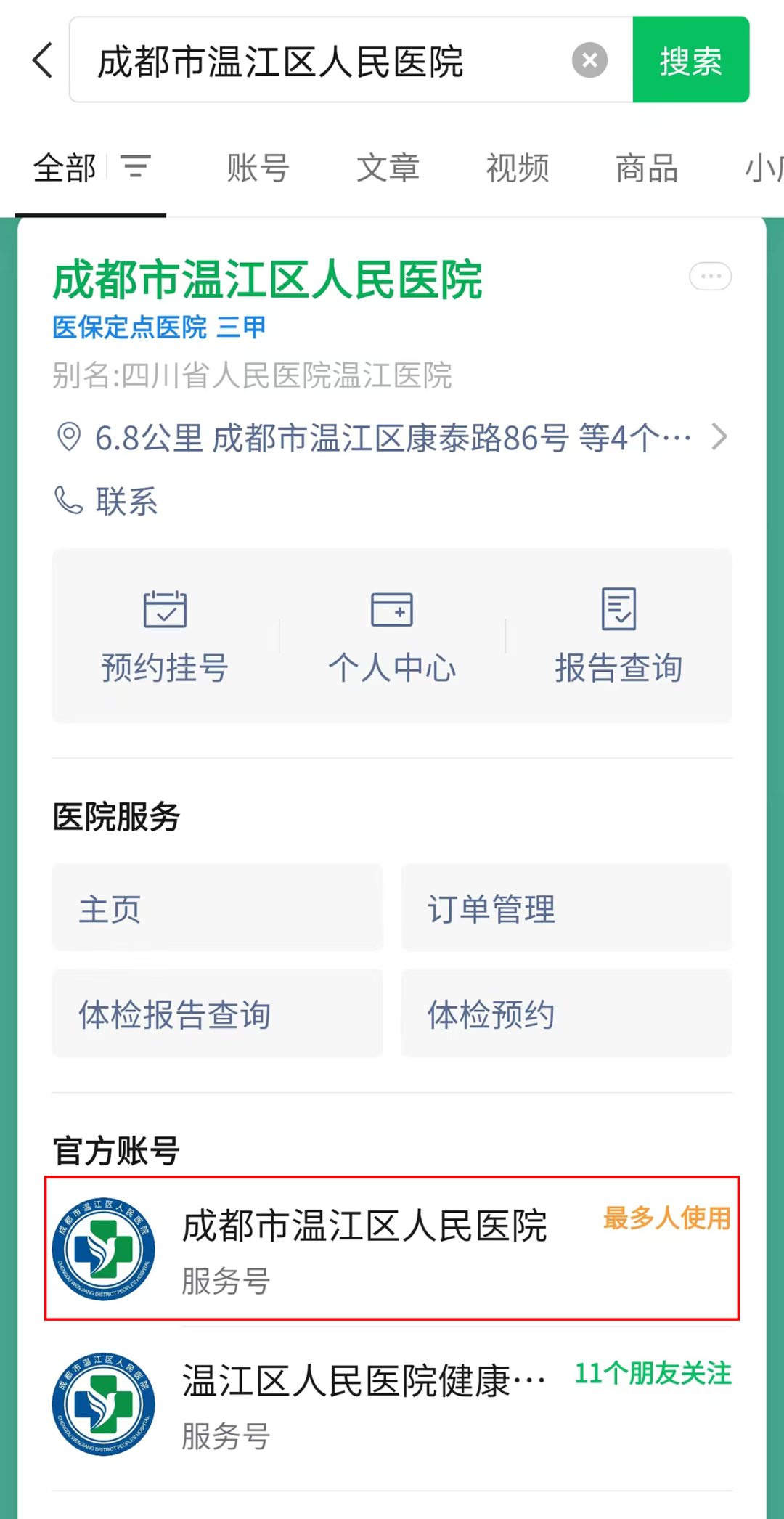784x1519 pixels.
Task: Open the three-dot more options on hospital card
Action: tap(710, 276)
